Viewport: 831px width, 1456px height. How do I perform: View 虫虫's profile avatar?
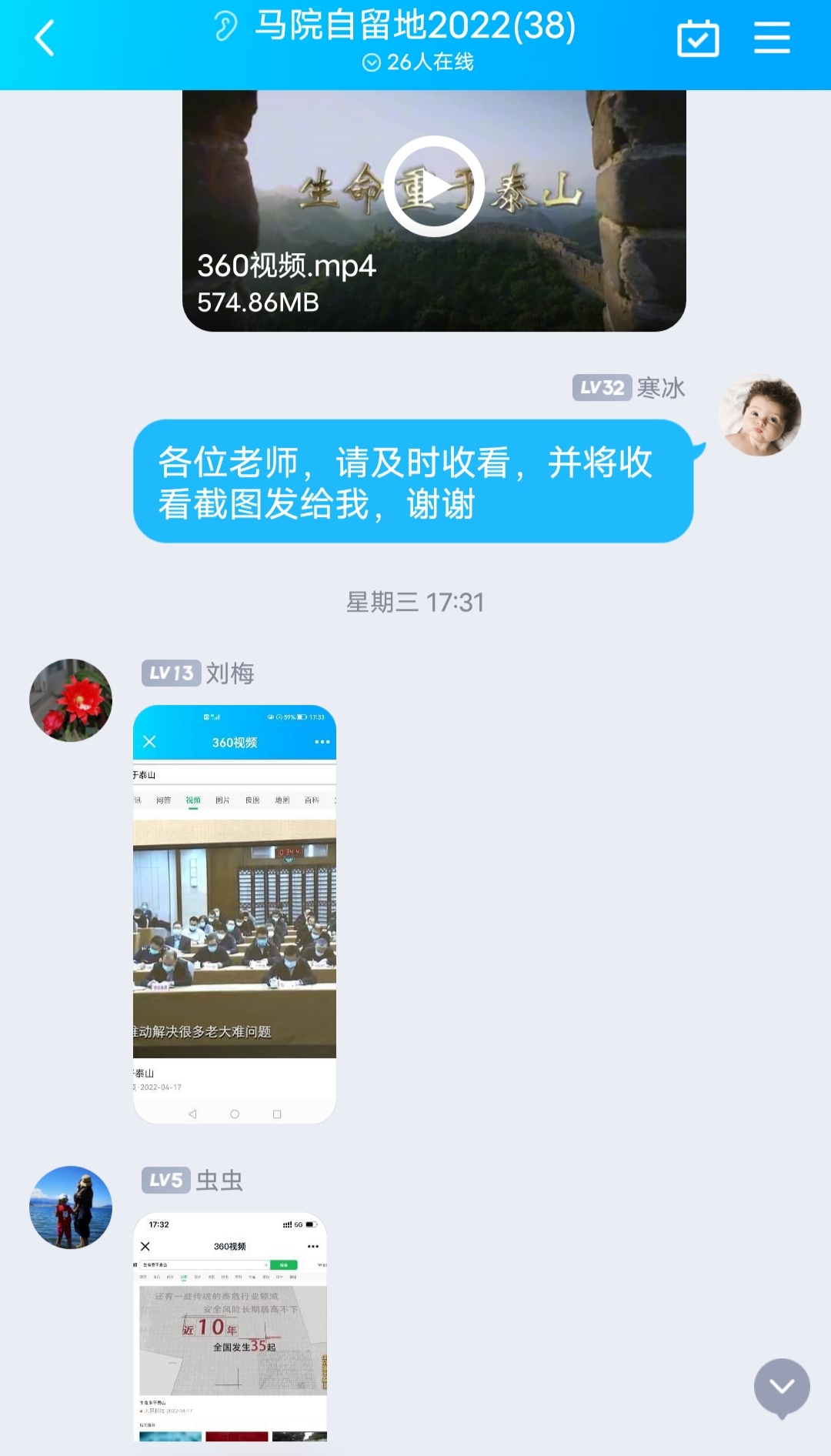click(x=71, y=1207)
